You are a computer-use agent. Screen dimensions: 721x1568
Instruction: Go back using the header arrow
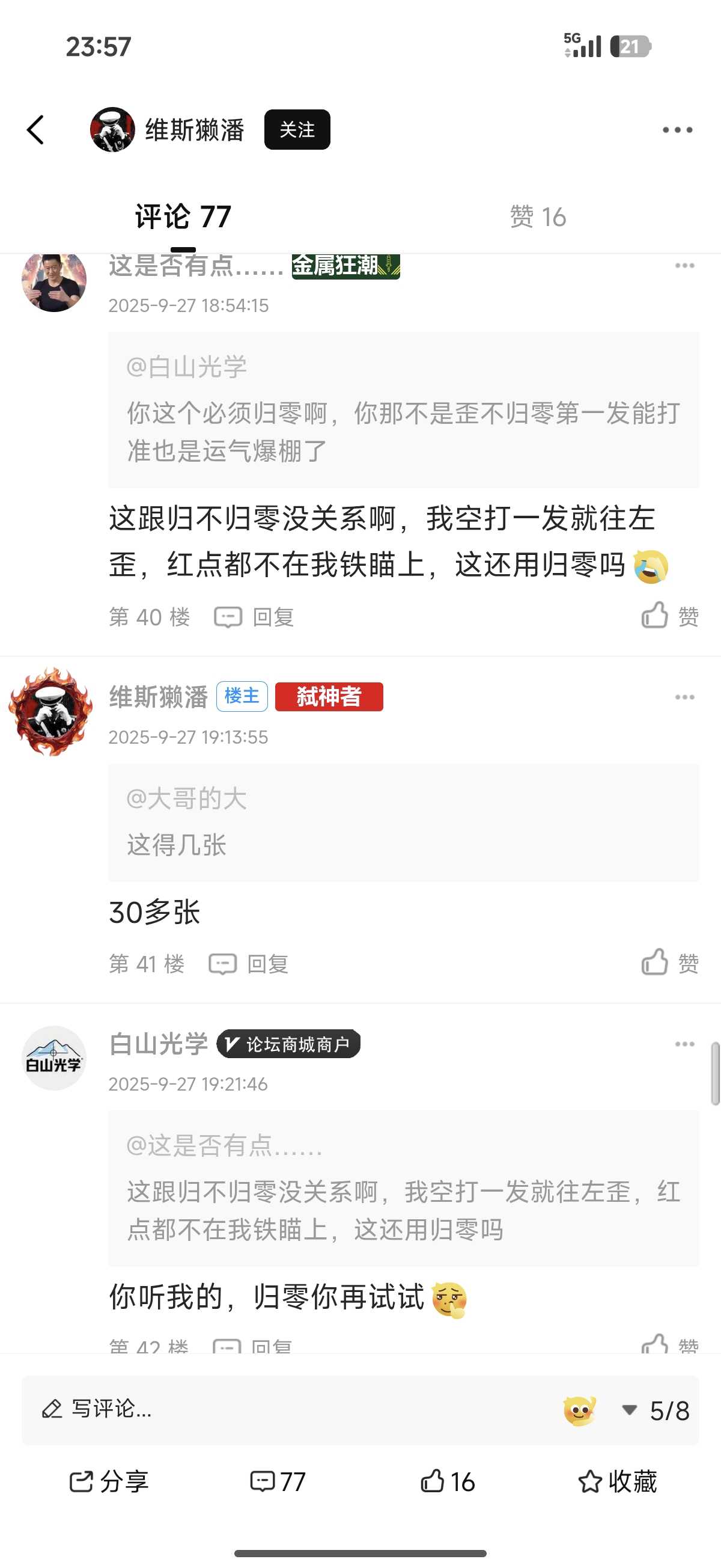pos(36,130)
